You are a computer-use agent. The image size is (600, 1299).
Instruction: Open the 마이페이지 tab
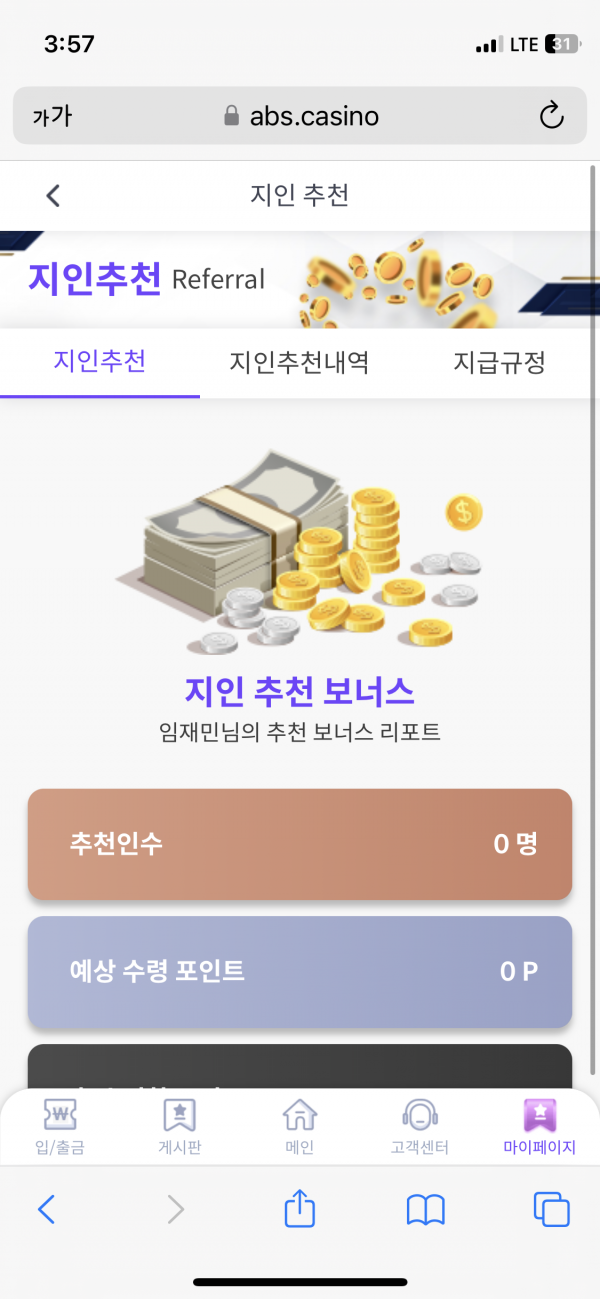539,1126
